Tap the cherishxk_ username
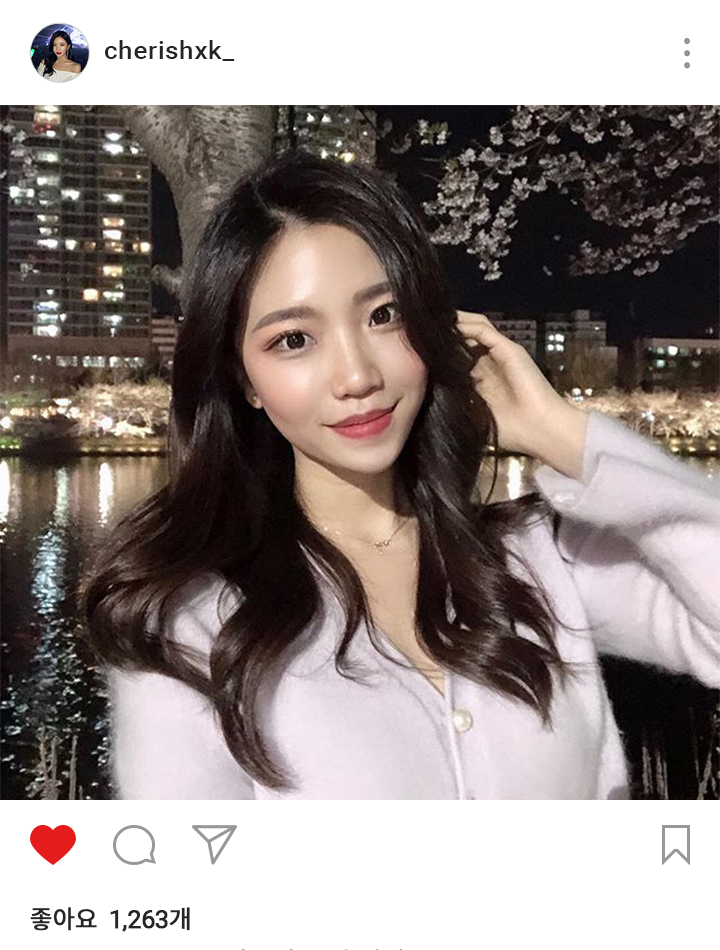 pyautogui.click(x=169, y=51)
